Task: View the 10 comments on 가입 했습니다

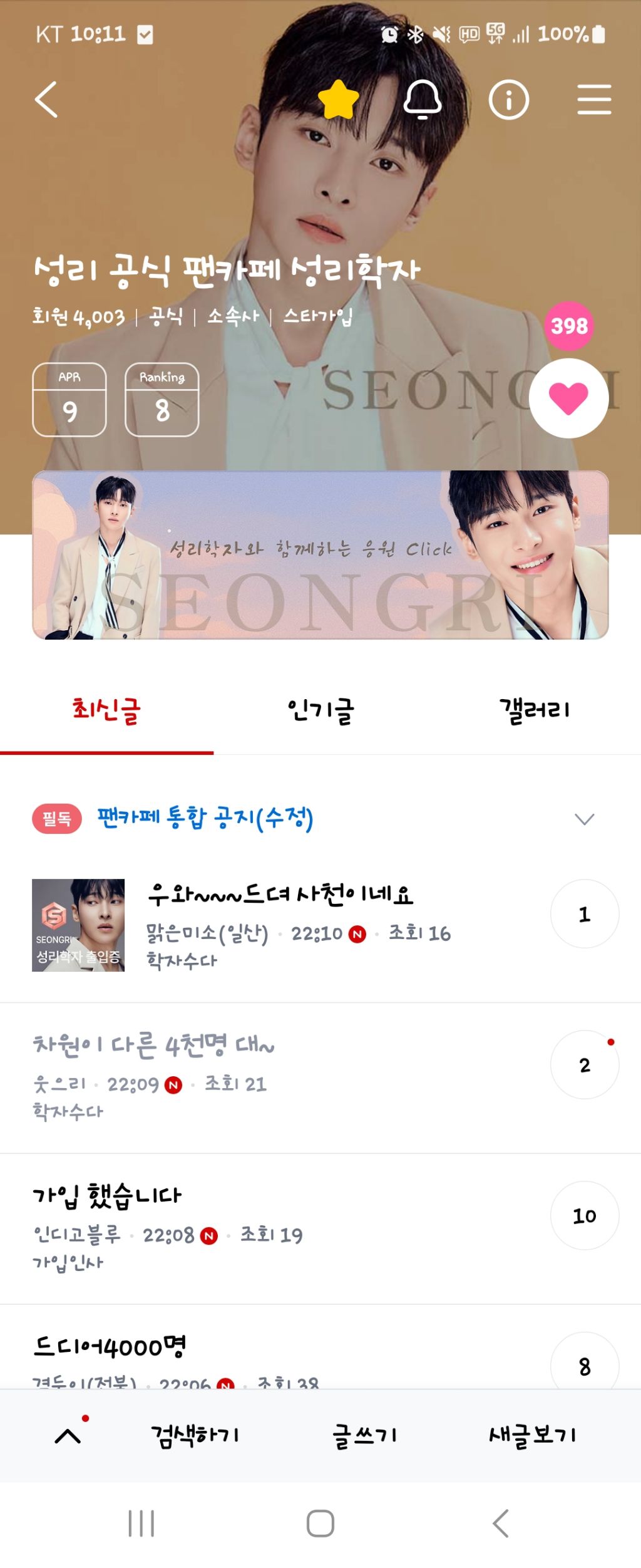Action: [x=584, y=1216]
